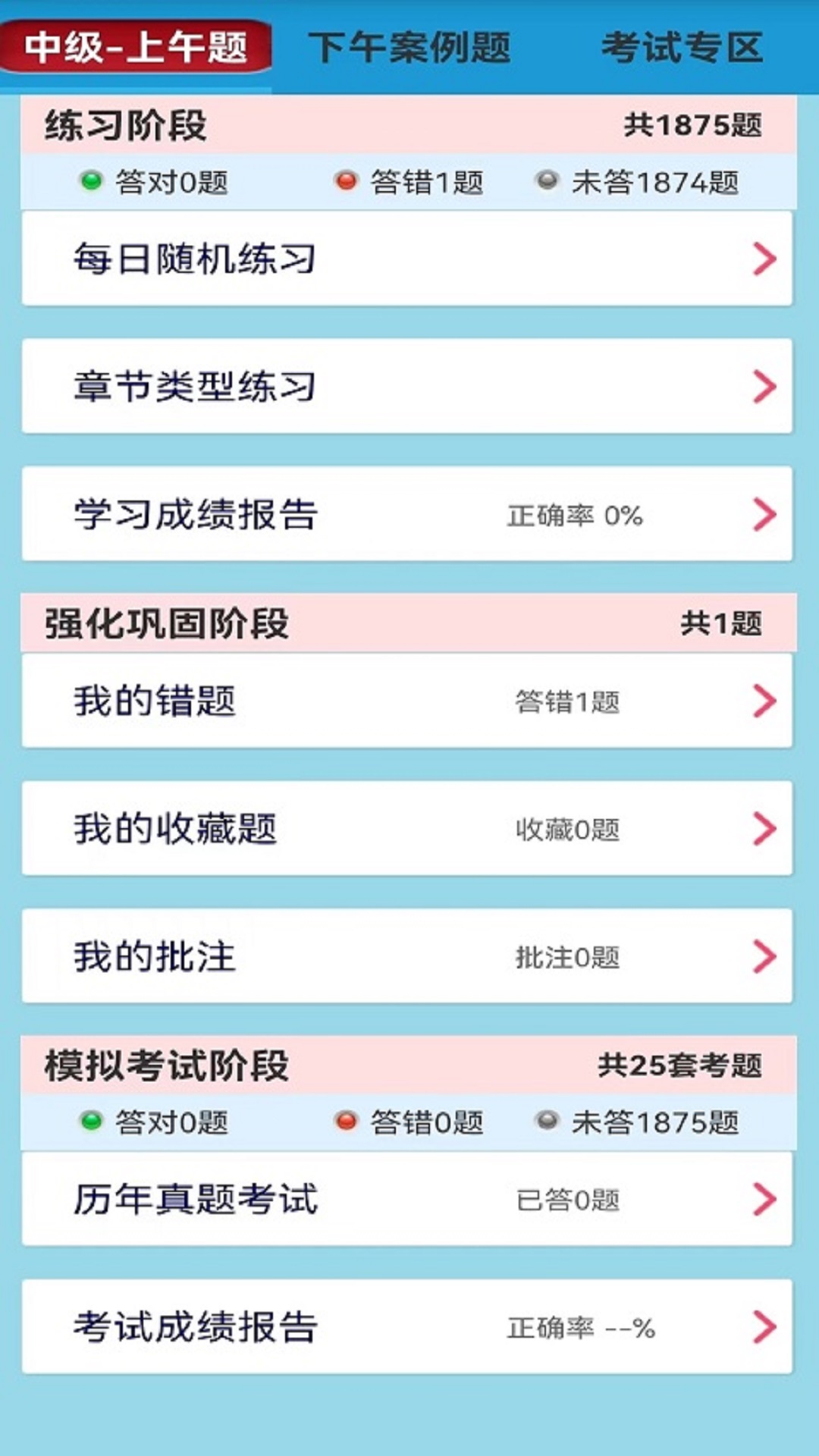The width and height of the screenshot is (819, 1456).
Task: Switch to the 考试专区 tab
Action: (681, 47)
